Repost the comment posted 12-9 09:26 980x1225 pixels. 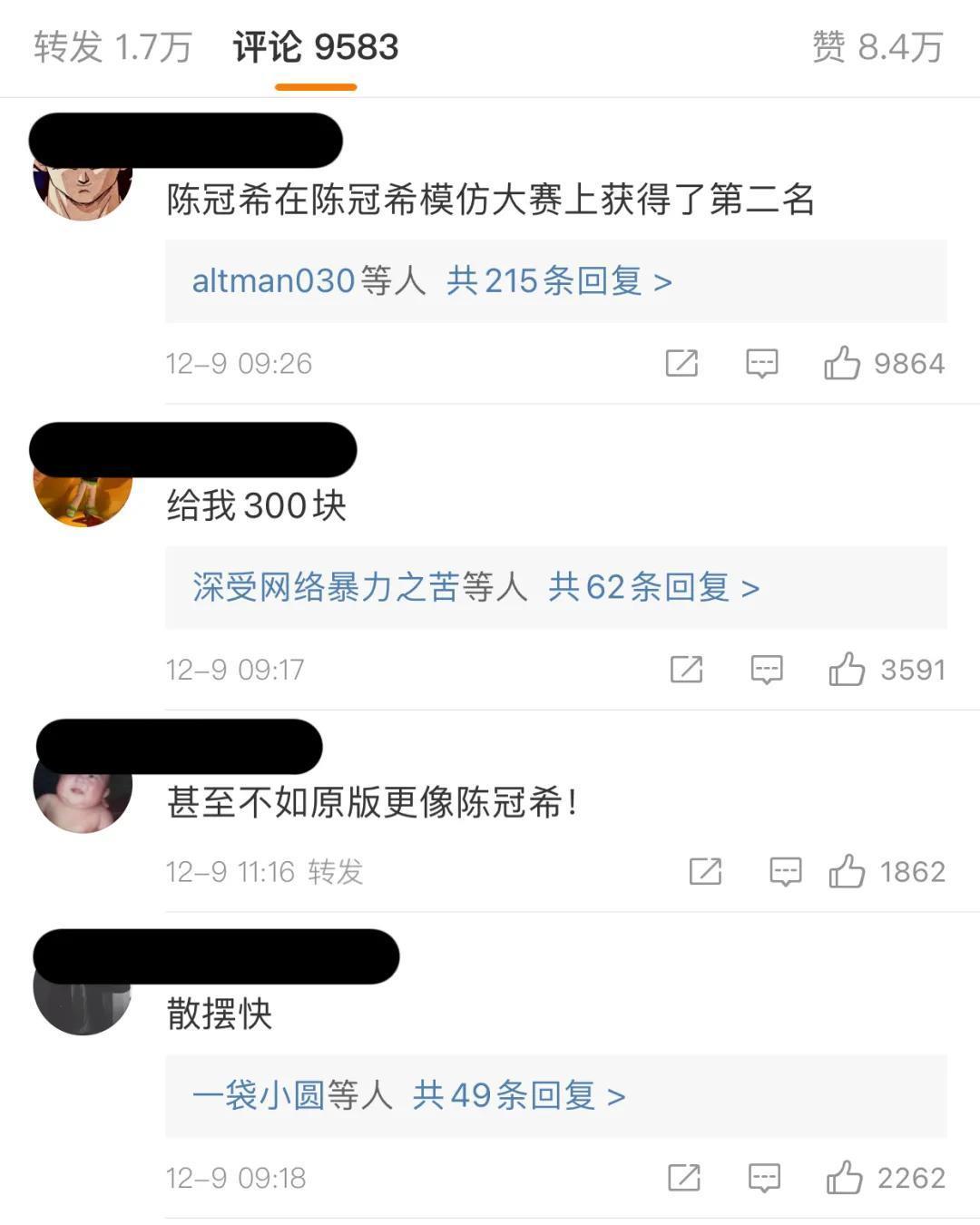point(681,363)
